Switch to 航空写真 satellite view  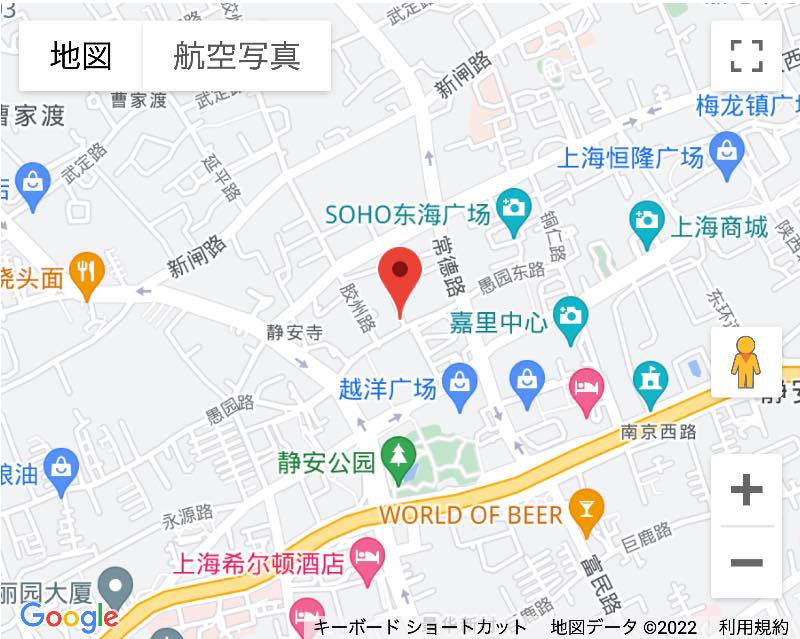point(237,56)
